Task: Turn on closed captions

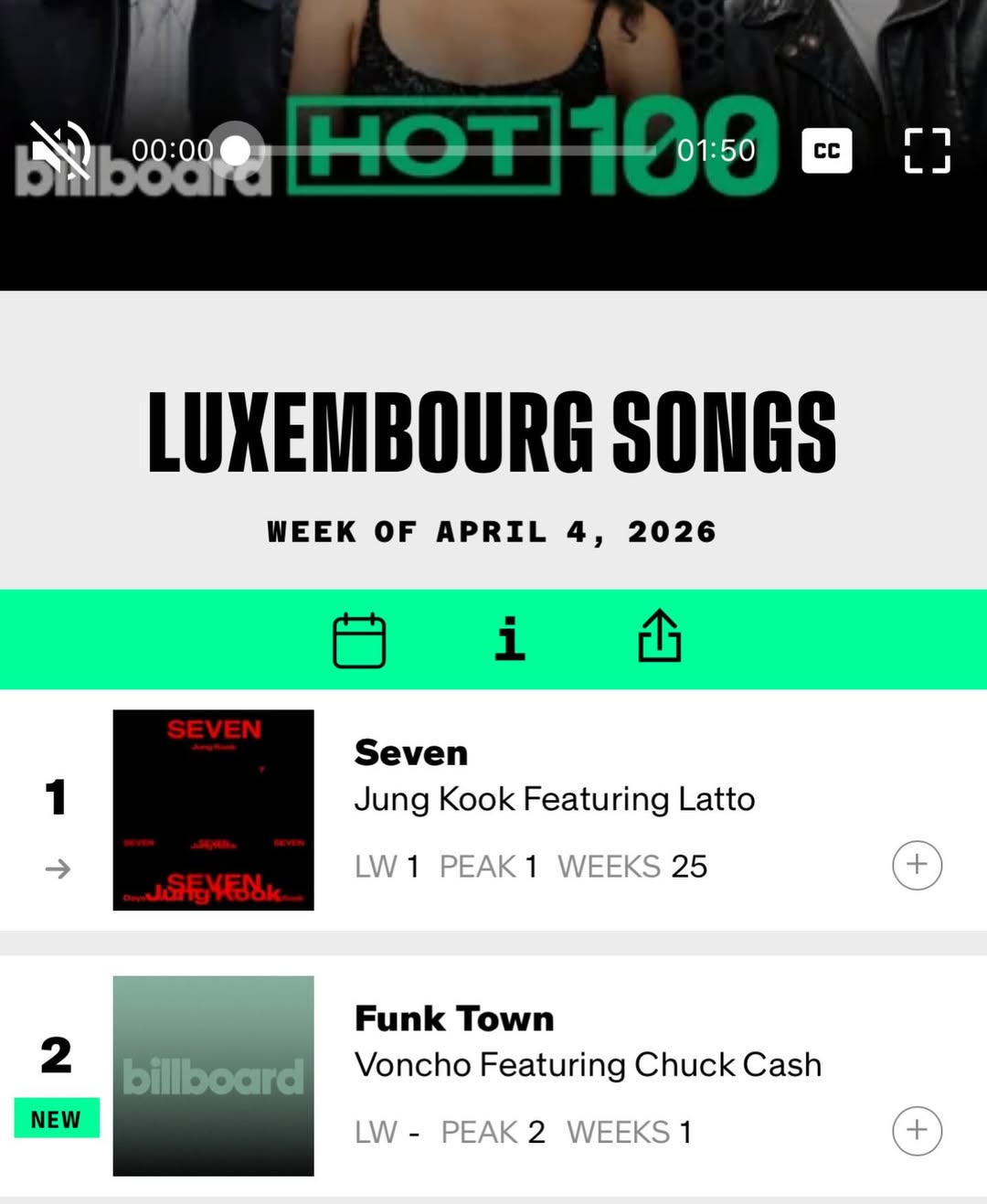Action: [x=826, y=151]
